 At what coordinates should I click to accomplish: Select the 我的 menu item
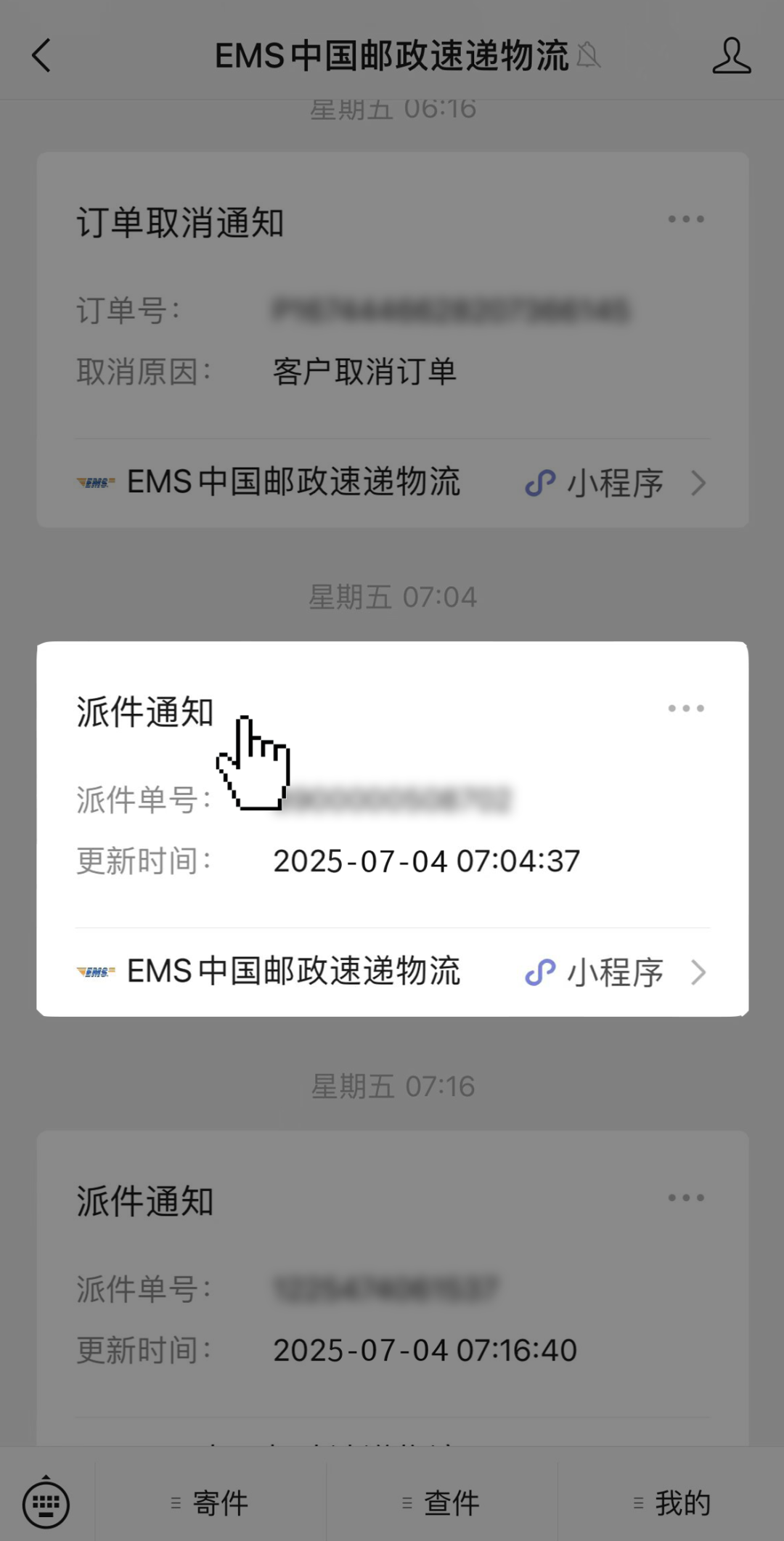[682, 1503]
